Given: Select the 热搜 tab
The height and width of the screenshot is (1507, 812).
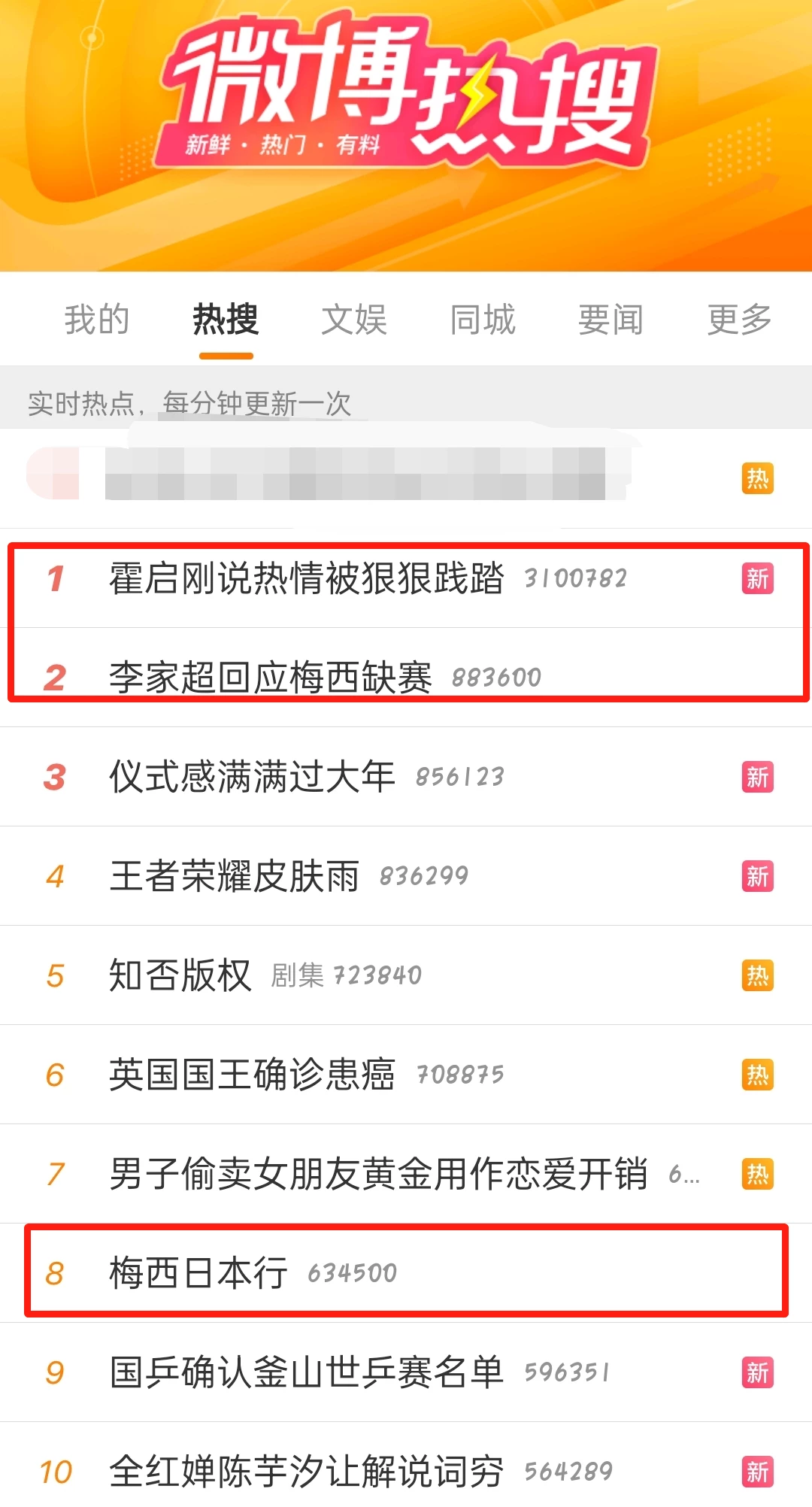Looking at the screenshot, I should 226,320.
